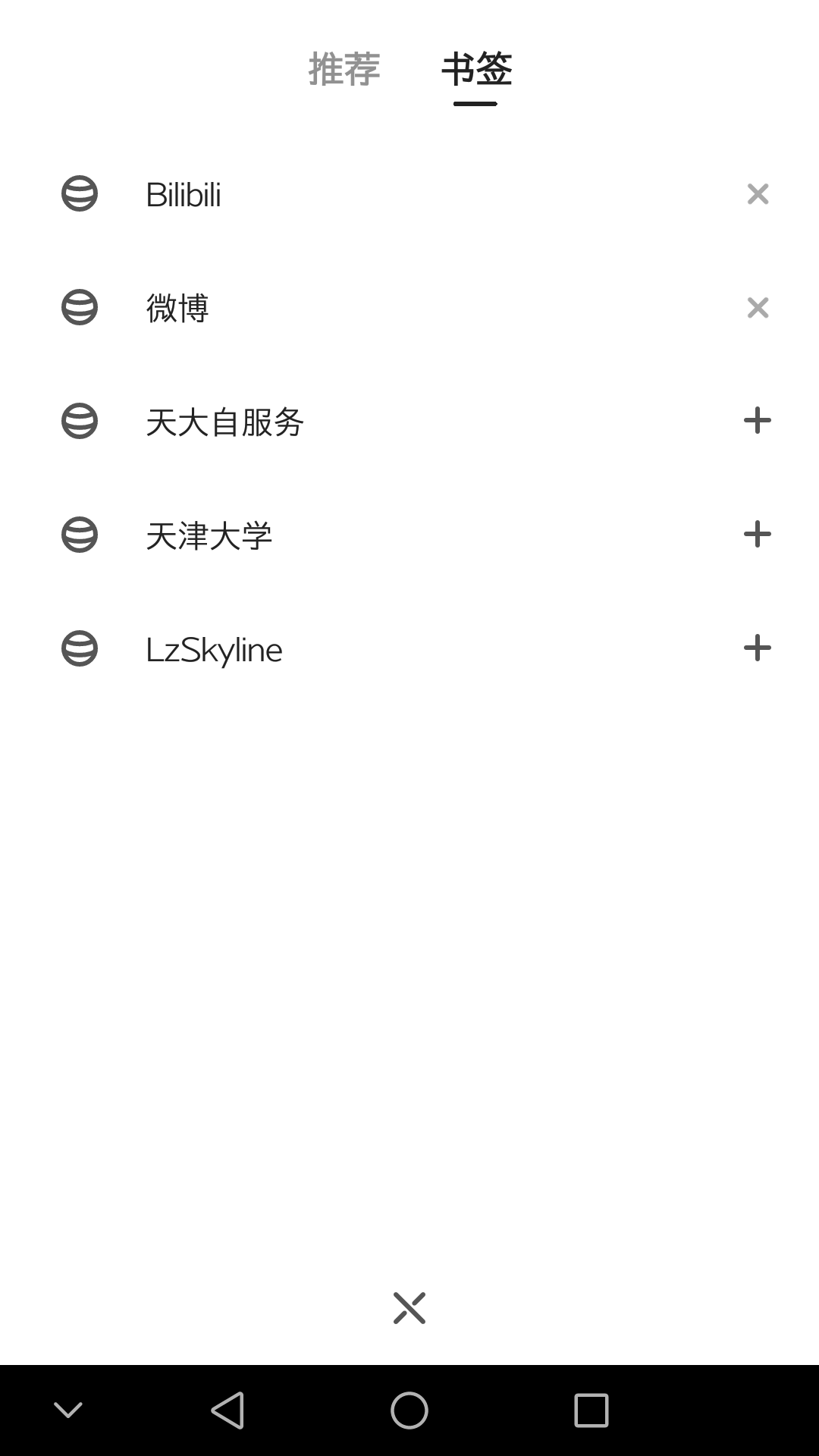Switch to the 推荐 tab
This screenshot has height=1456, width=819.
[344, 70]
